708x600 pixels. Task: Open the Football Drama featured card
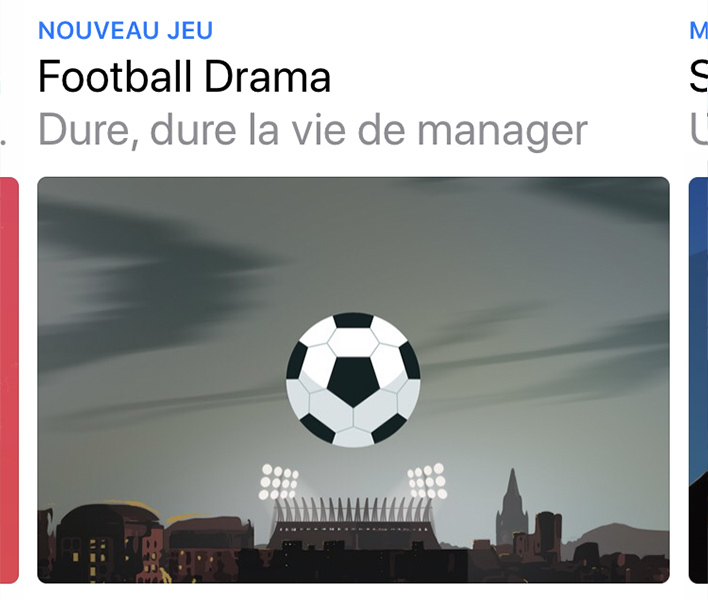[353, 380]
